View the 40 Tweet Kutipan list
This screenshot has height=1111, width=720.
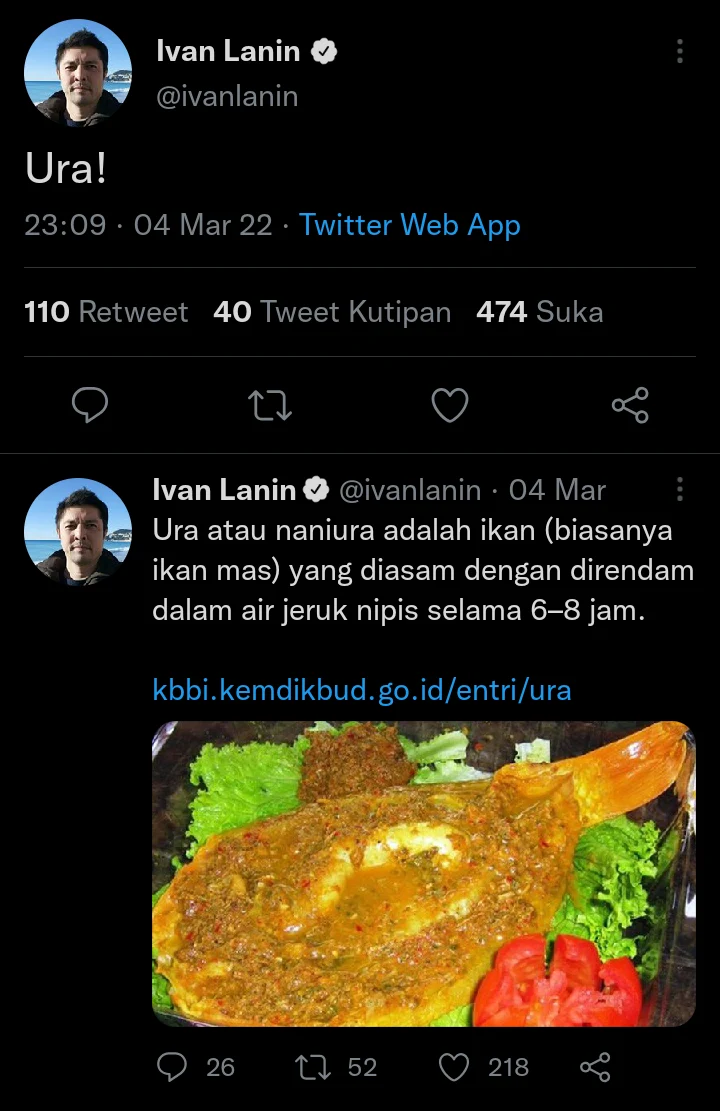coord(332,312)
